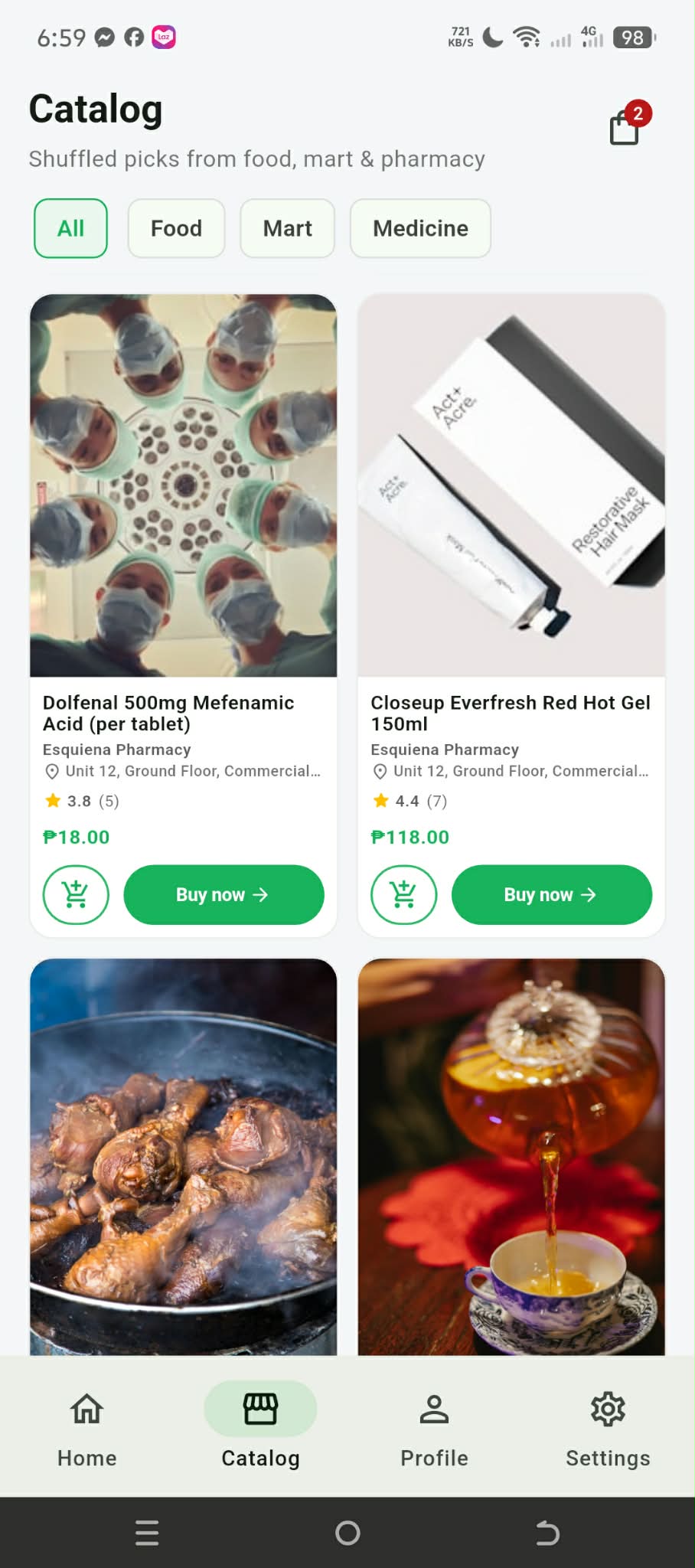Buy Closeup Everfresh Red Hot Gel now

pyautogui.click(x=551, y=894)
